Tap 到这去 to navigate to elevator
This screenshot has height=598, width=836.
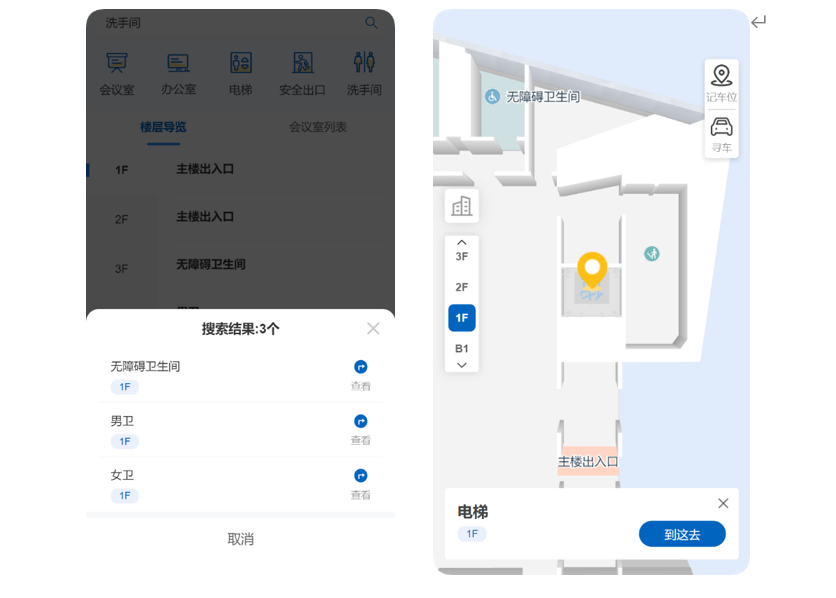pos(682,534)
